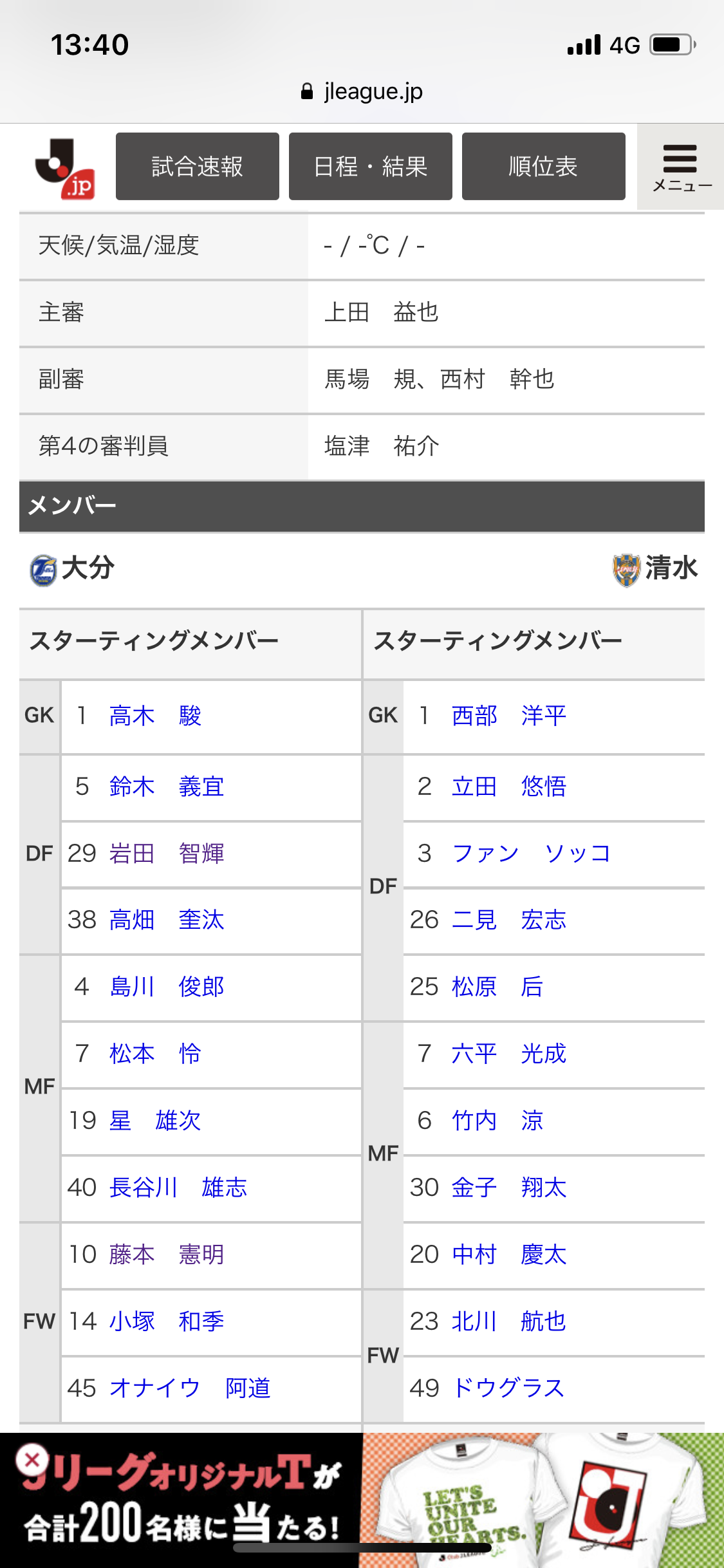View player page for 竹内 涼
The width and height of the screenshot is (724, 1568).
(497, 1121)
